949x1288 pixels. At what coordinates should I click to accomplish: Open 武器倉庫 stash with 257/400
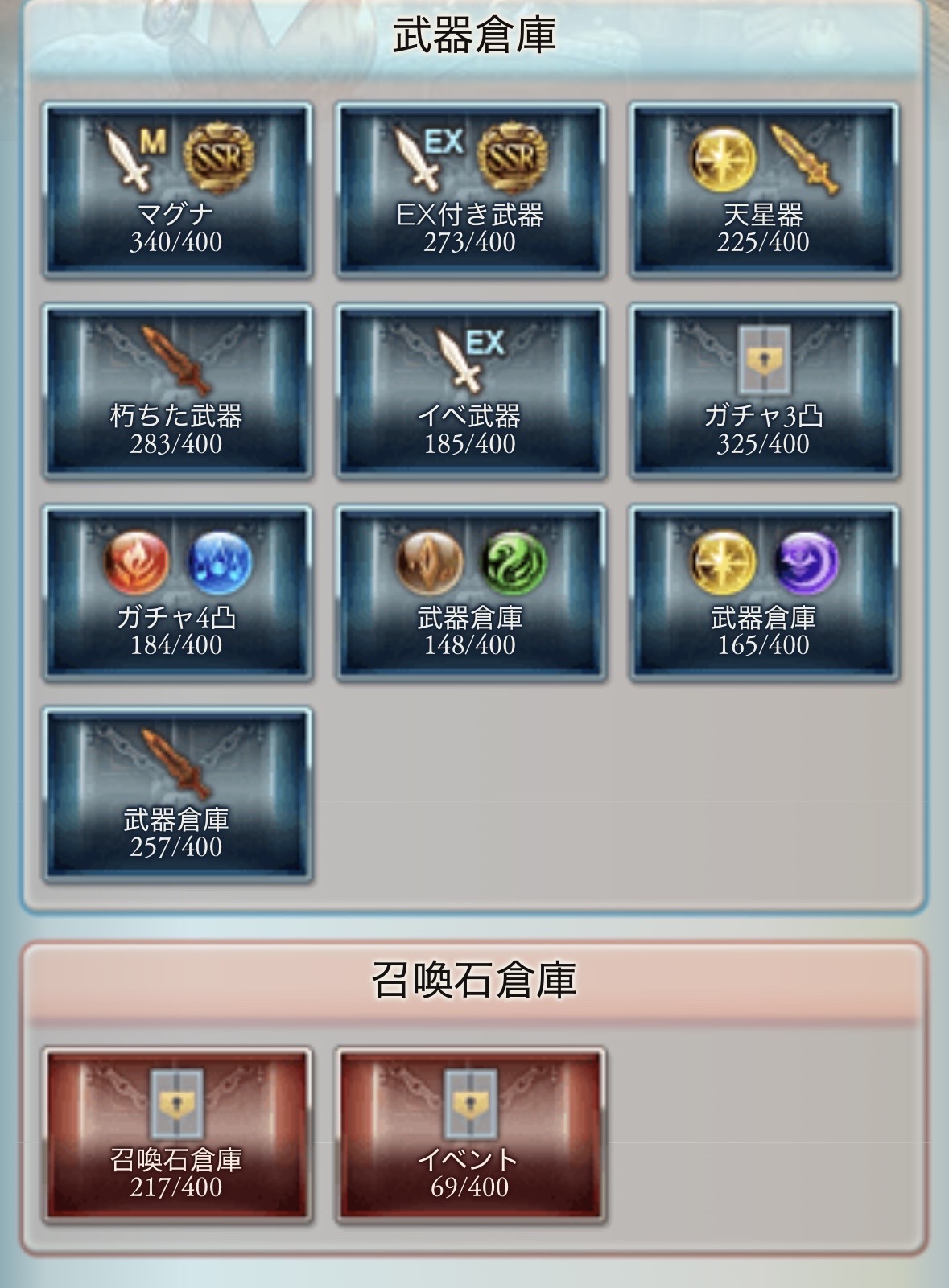pos(177,796)
